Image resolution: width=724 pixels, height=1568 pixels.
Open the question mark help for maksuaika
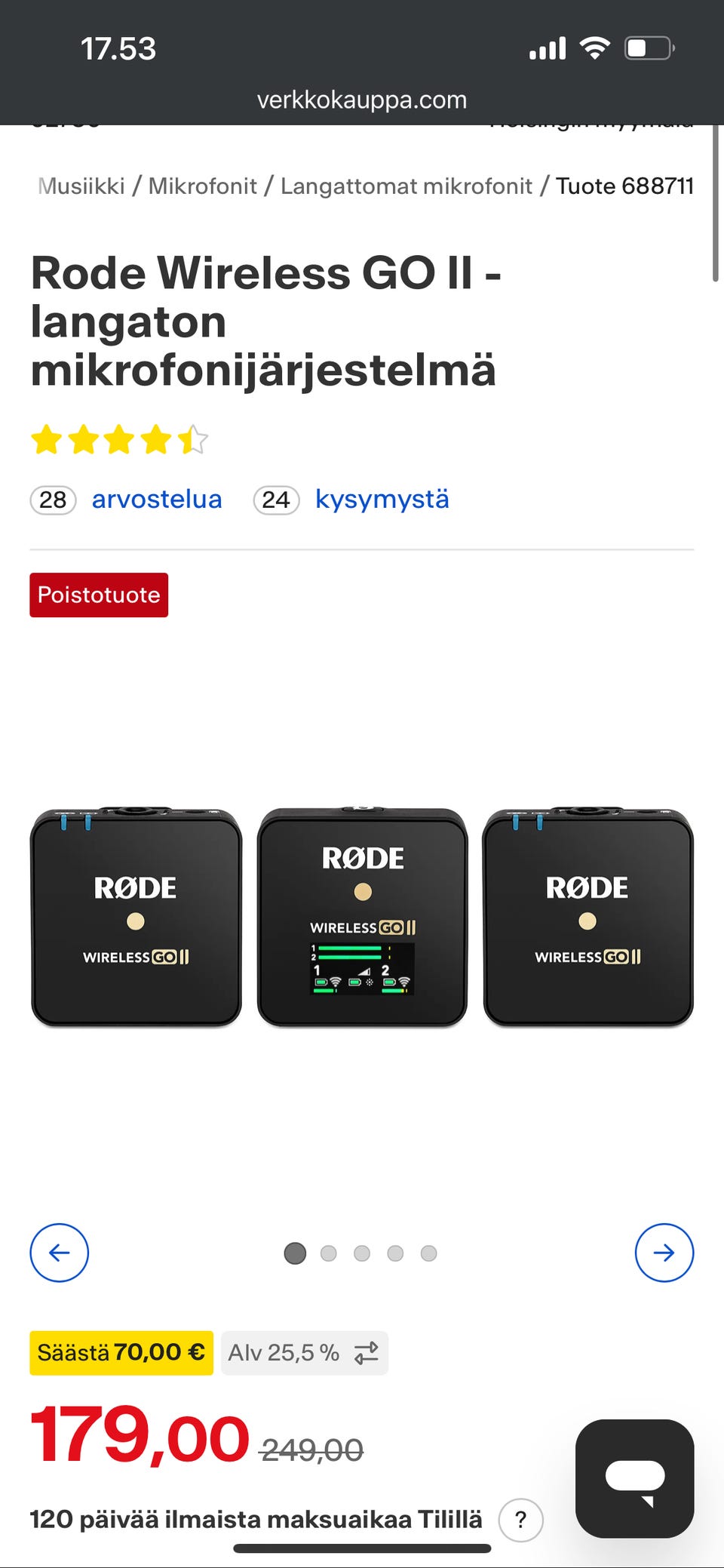(x=520, y=1520)
